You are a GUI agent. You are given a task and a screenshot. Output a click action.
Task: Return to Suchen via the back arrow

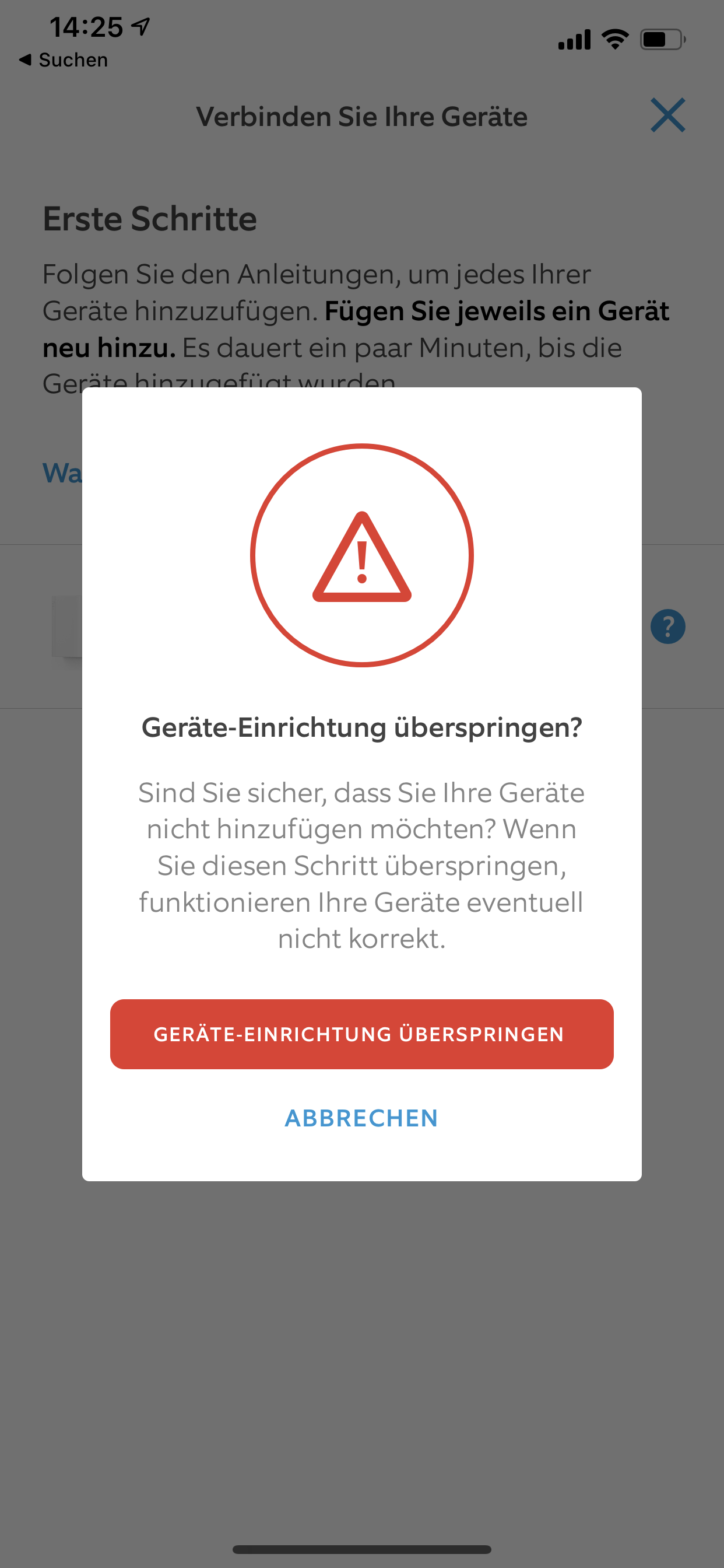click(64, 60)
